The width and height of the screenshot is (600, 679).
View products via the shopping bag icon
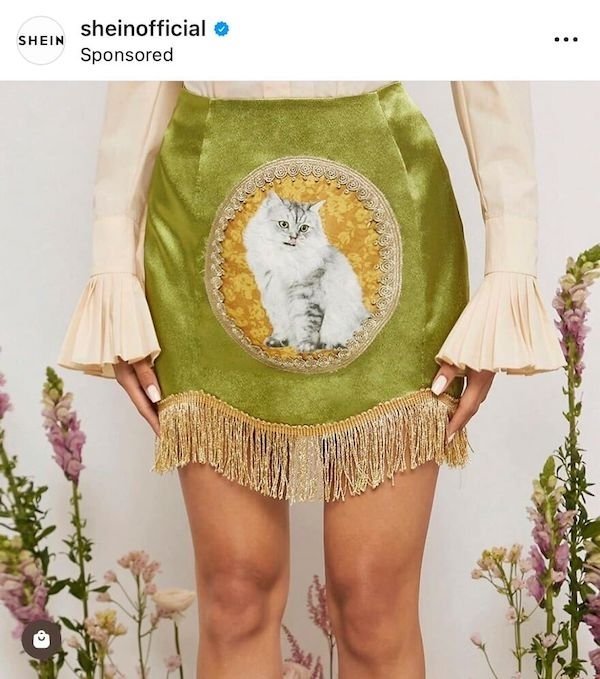41,638
